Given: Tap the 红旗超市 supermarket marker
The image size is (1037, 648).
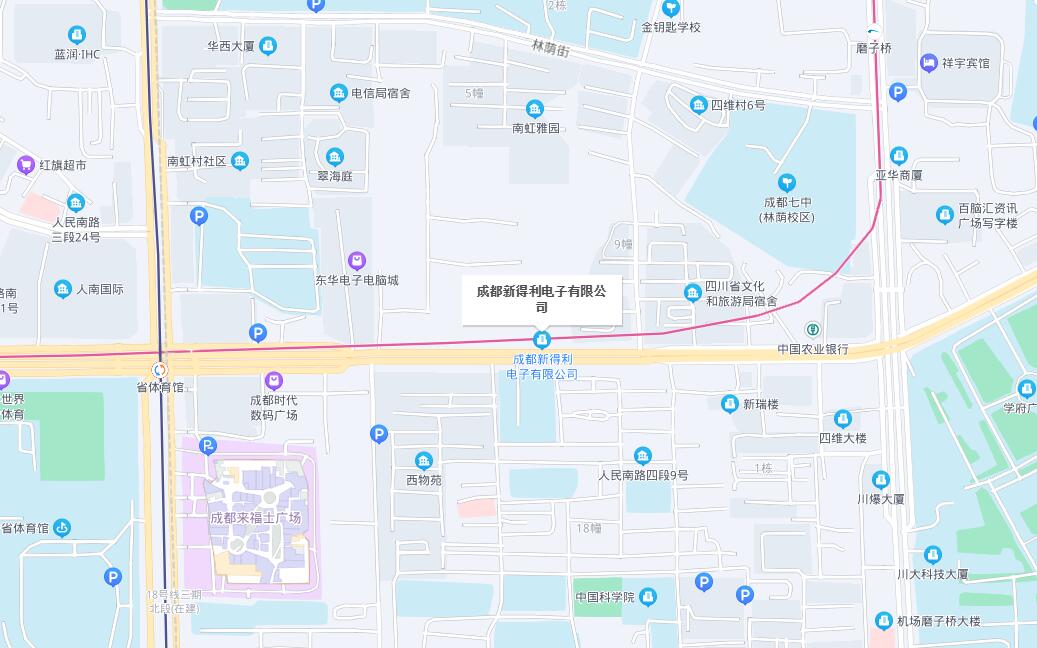Looking at the screenshot, I should [26, 165].
